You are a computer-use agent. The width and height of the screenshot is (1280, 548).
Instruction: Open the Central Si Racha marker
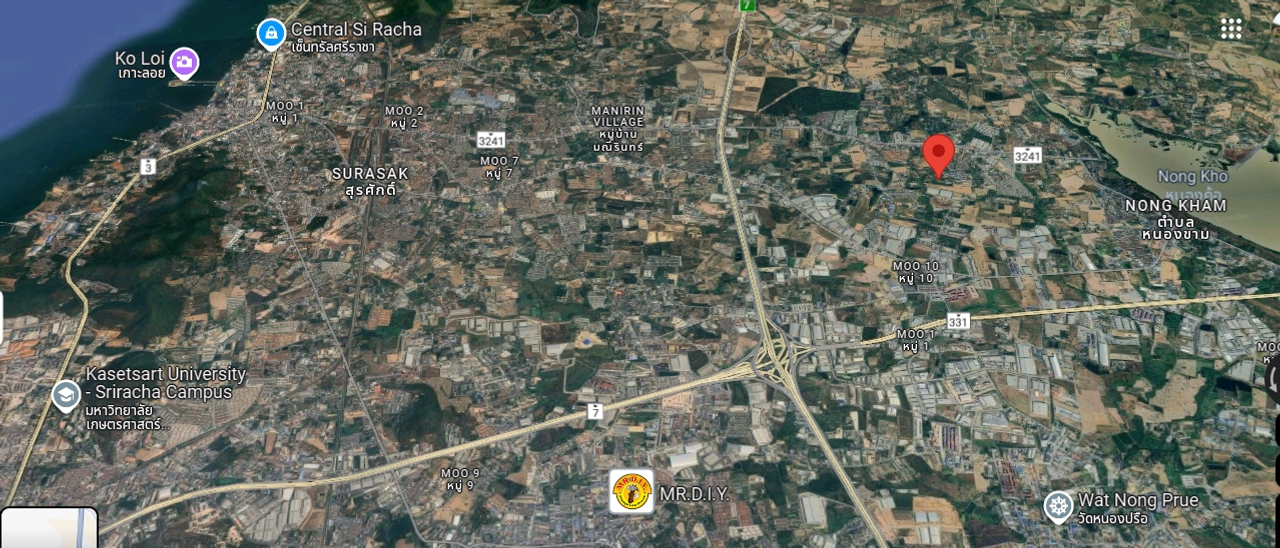(271, 34)
